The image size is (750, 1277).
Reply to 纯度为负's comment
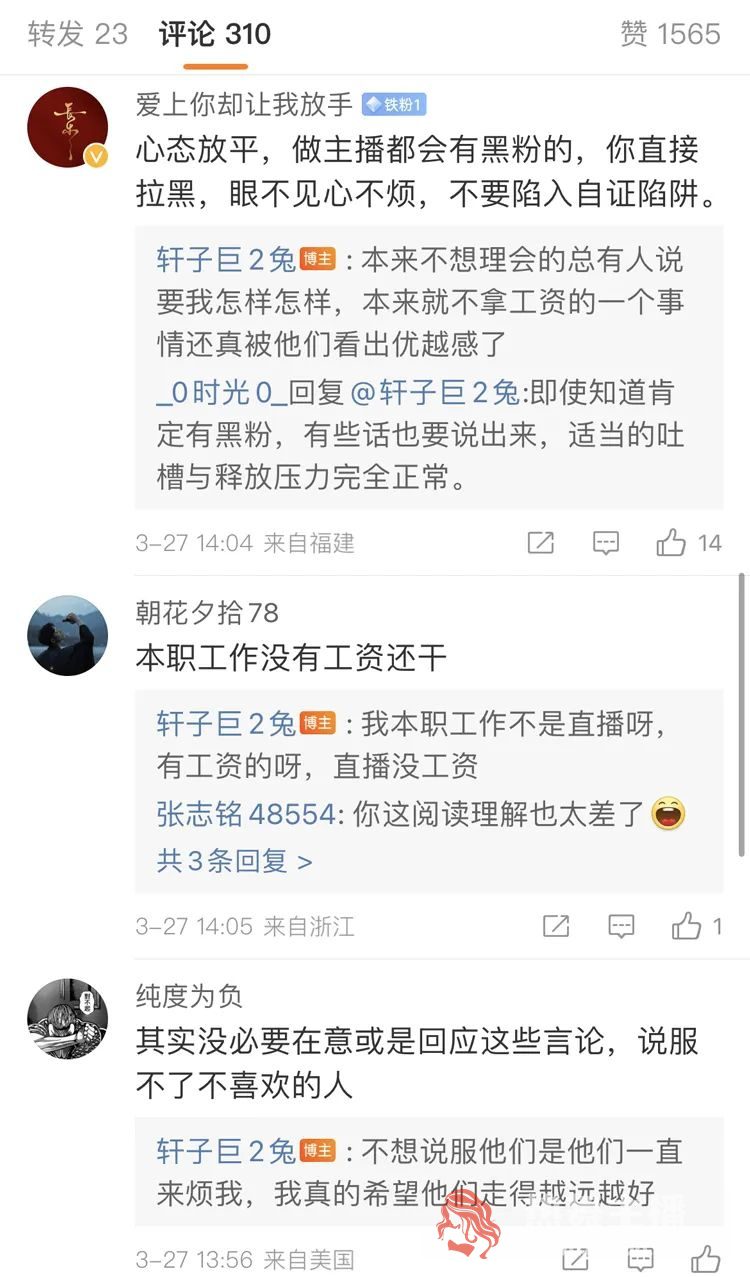coord(640,1258)
